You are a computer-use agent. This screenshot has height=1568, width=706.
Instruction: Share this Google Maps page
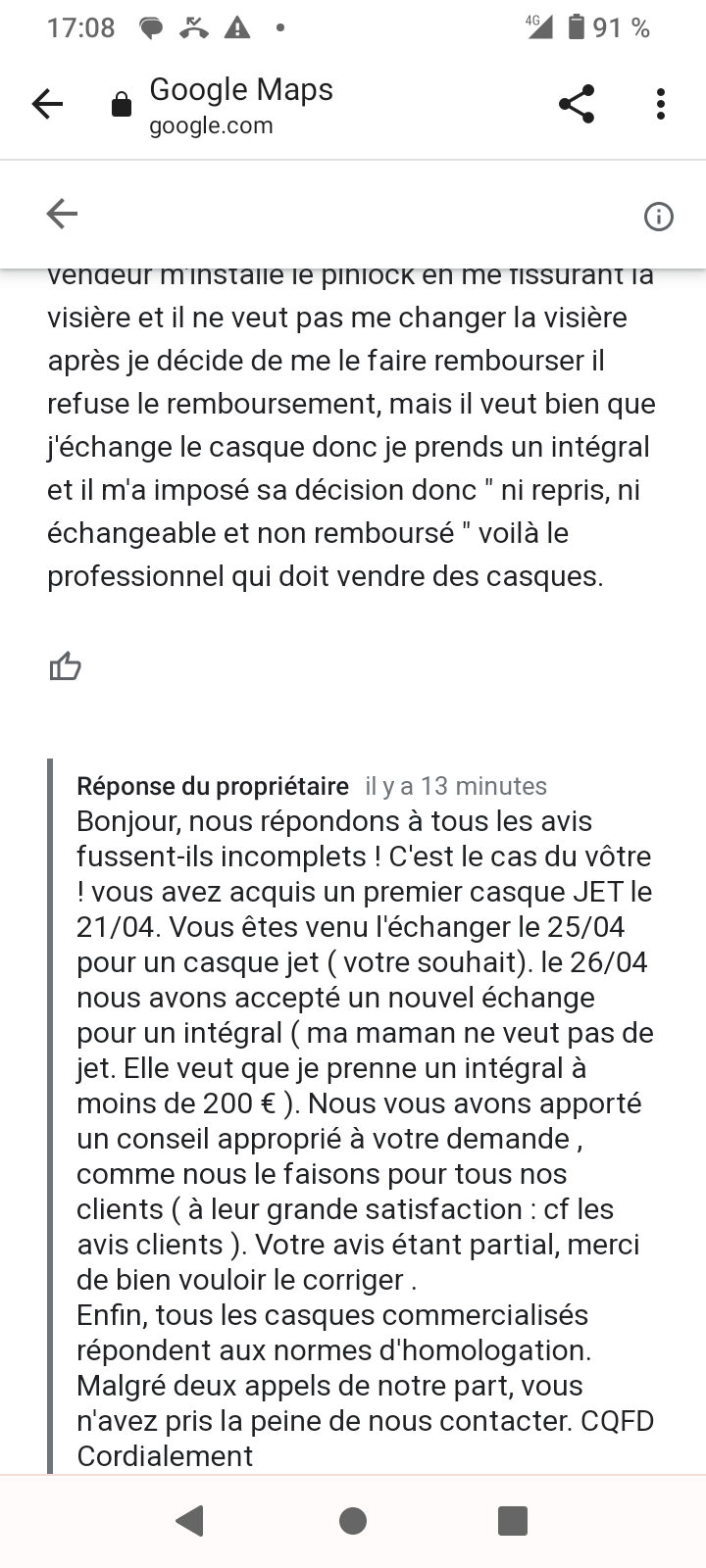tap(577, 104)
